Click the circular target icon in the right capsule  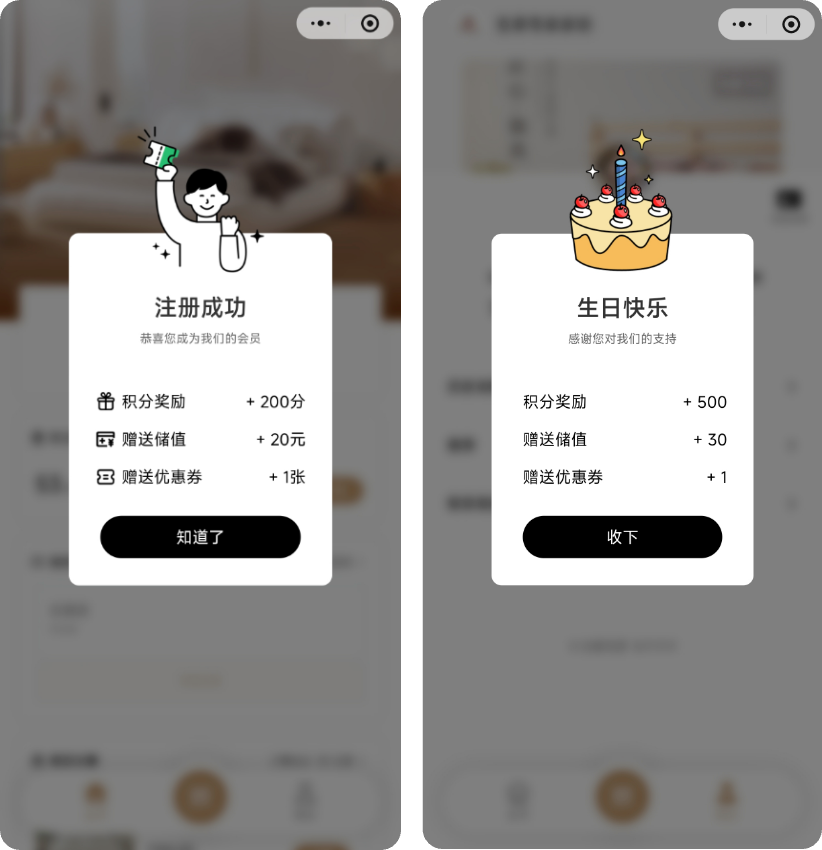pos(789,24)
